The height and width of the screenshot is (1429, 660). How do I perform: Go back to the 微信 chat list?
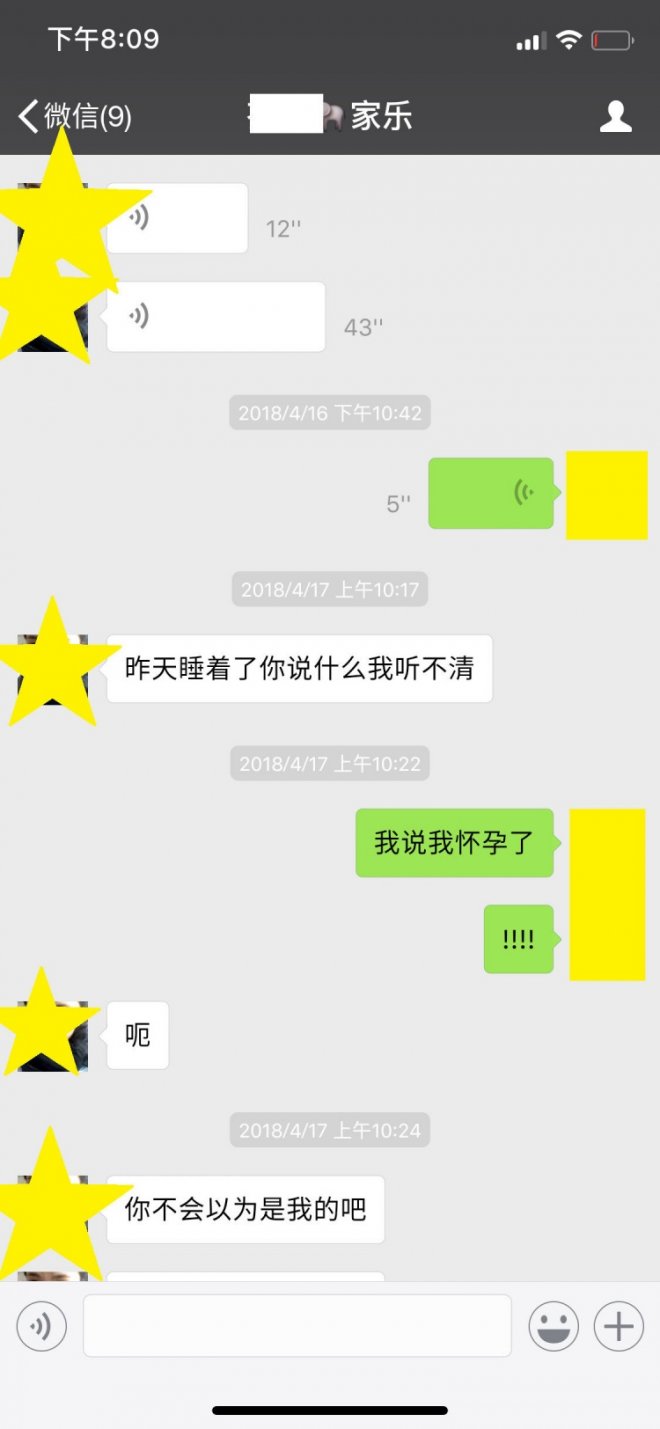pos(75,117)
